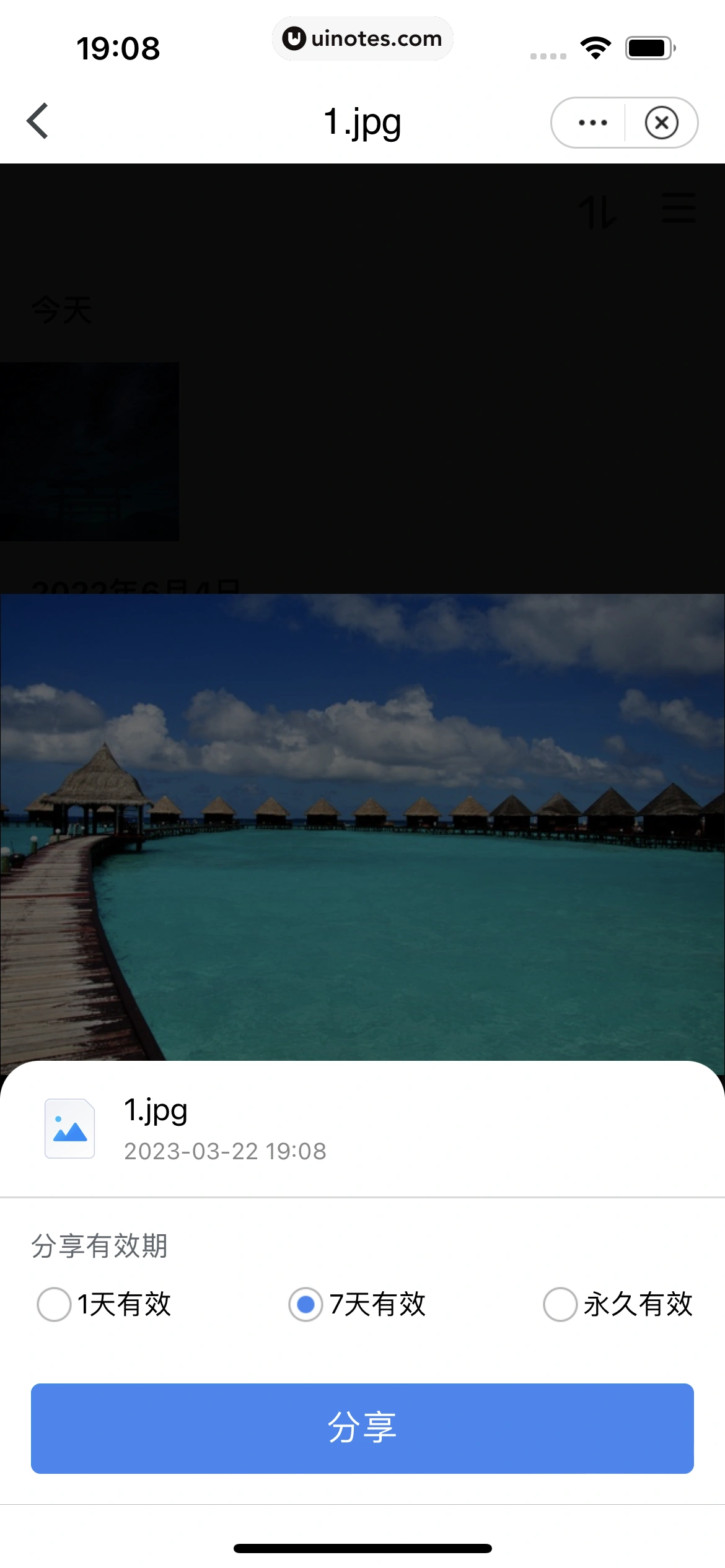Go back using the header arrow
The height and width of the screenshot is (1568, 725).
pos(38,121)
